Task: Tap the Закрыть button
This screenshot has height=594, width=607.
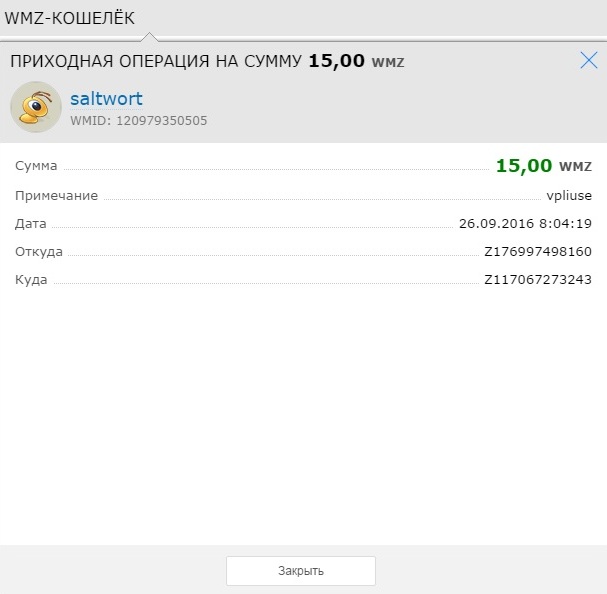Action: click(x=300, y=571)
